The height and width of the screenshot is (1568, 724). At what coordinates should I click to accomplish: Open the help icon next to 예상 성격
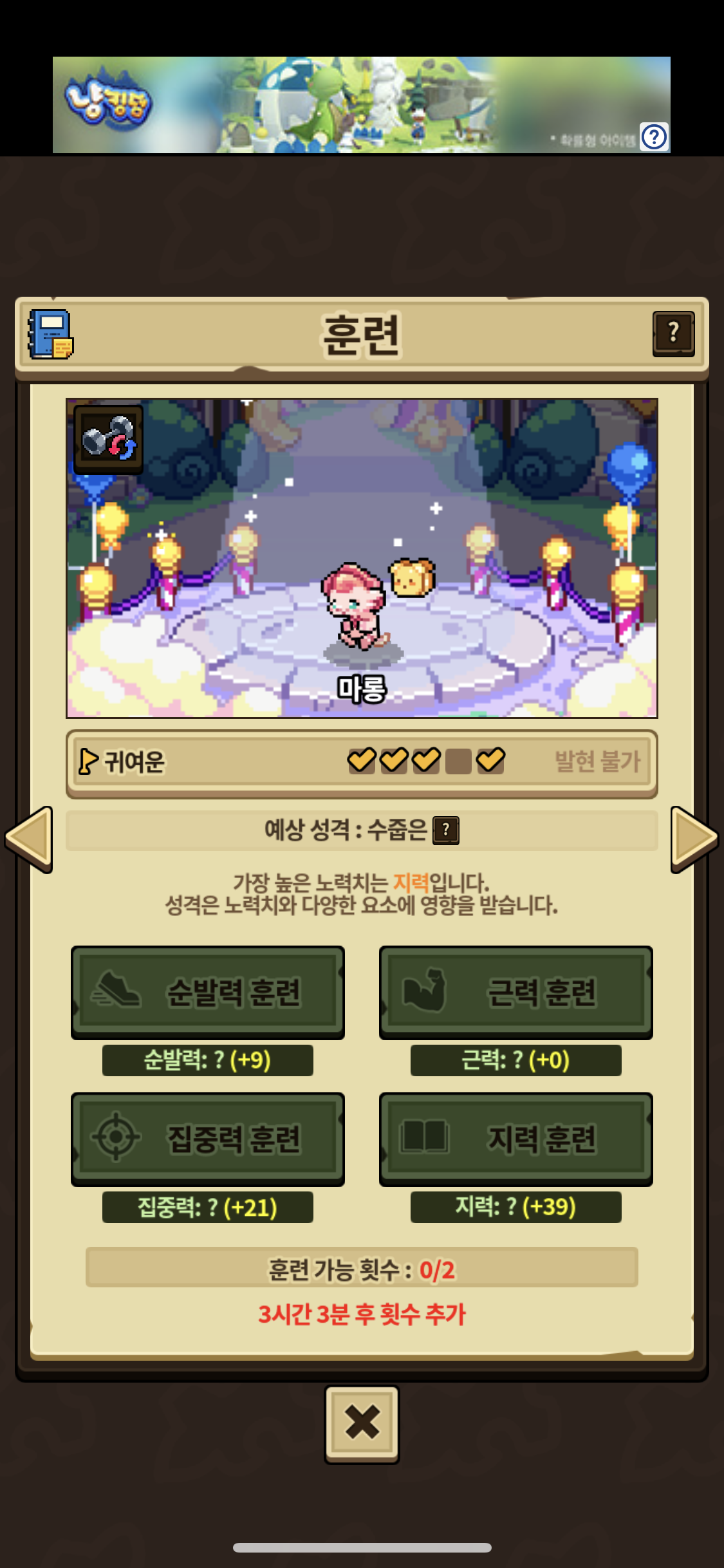pyautogui.click(x=446, y=830)
